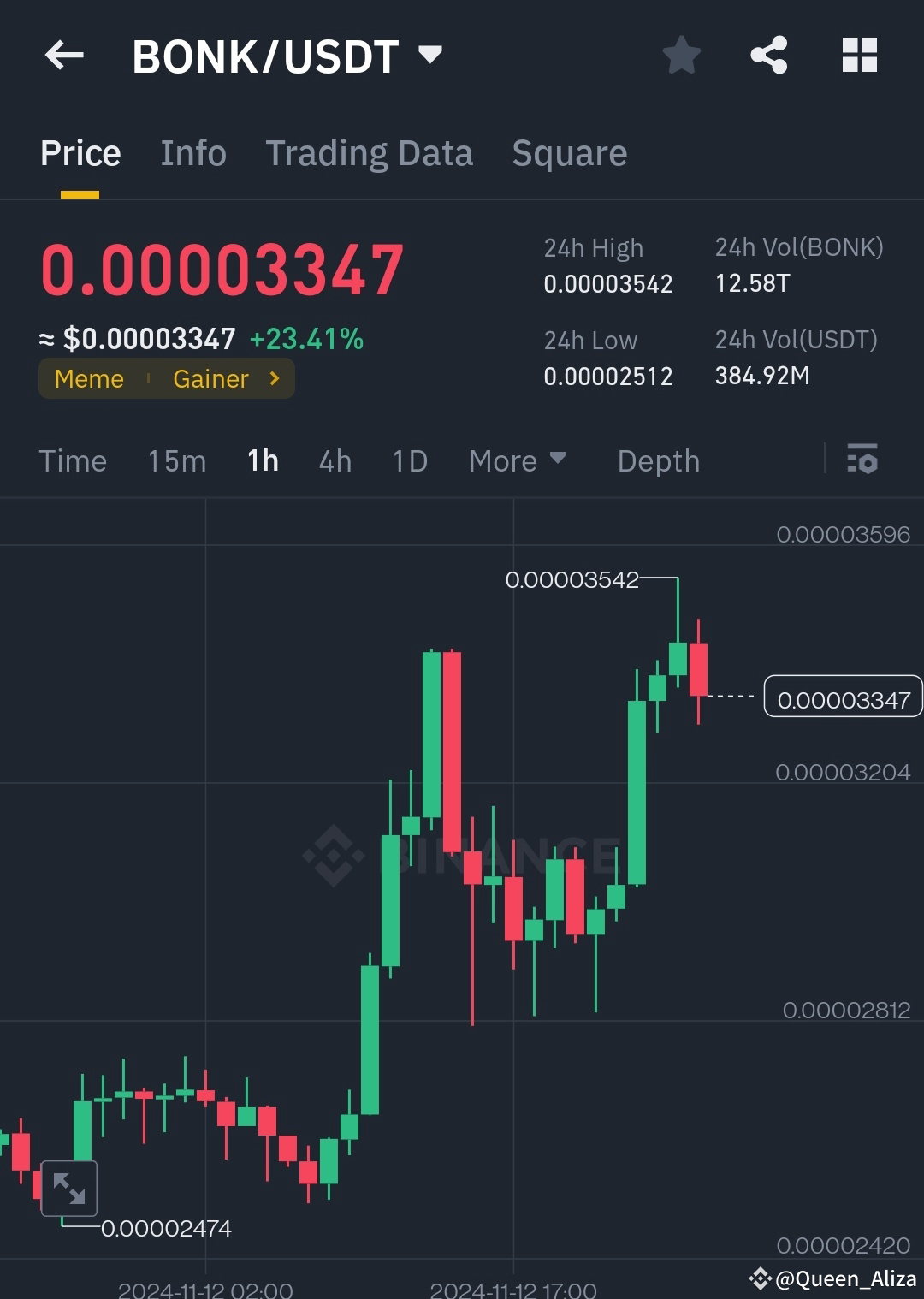Tap the Meme tag label
This screenshot has height=1299, width=924.
(88, 378)
